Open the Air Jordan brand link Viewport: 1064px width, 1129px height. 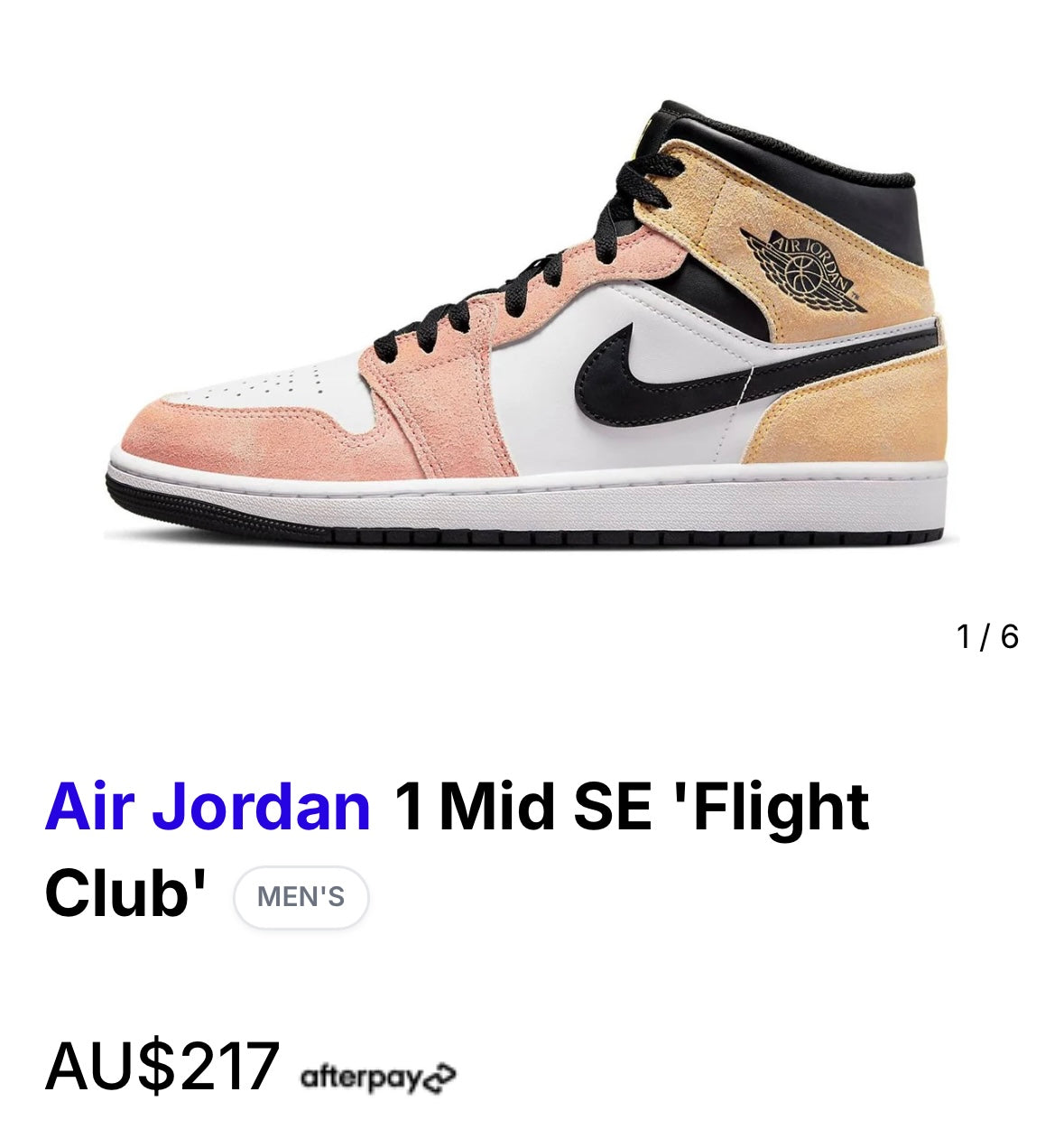point(208,806)
